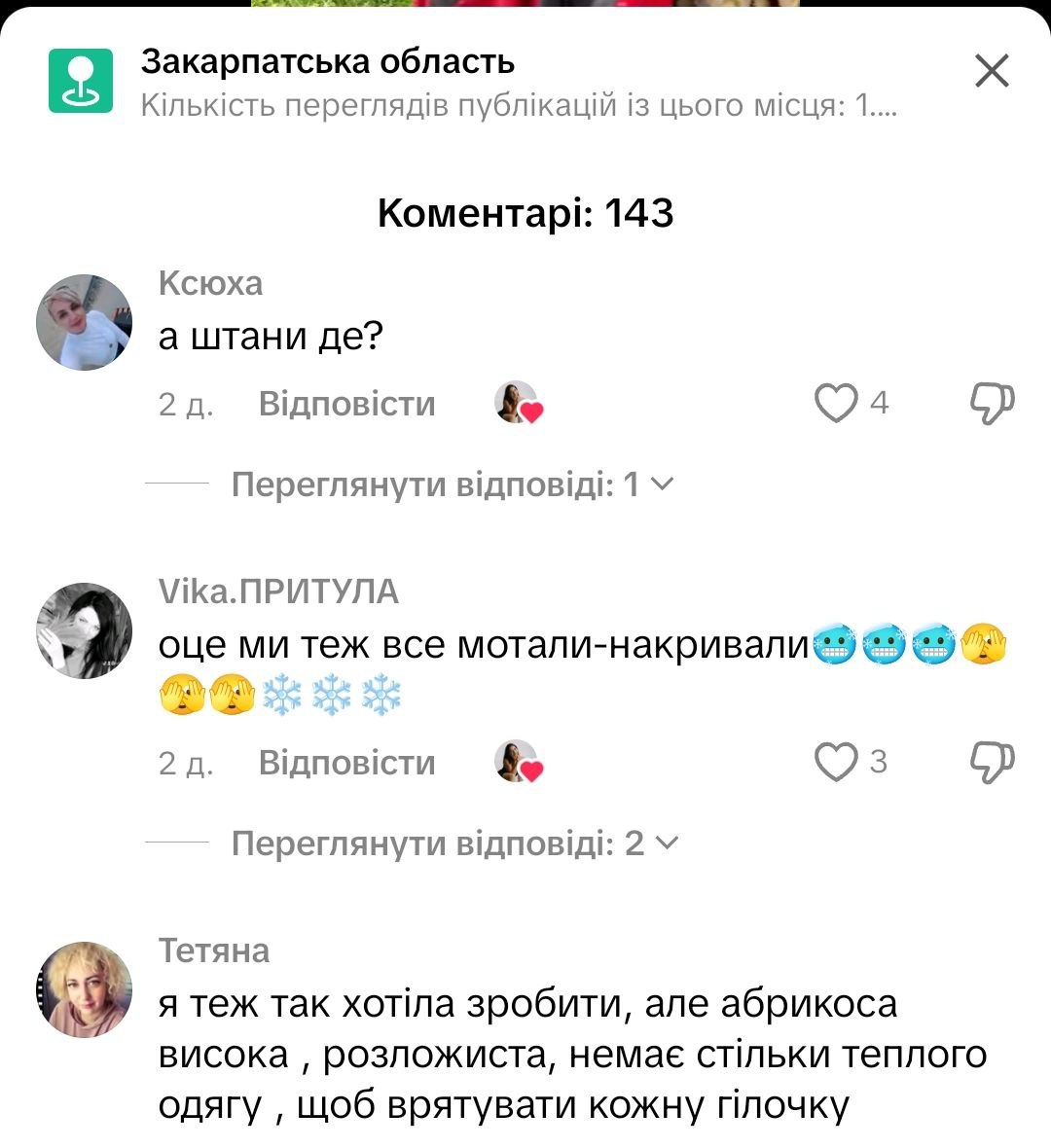
Task: Open the Тетяна username link
Action: click(214, 951)
